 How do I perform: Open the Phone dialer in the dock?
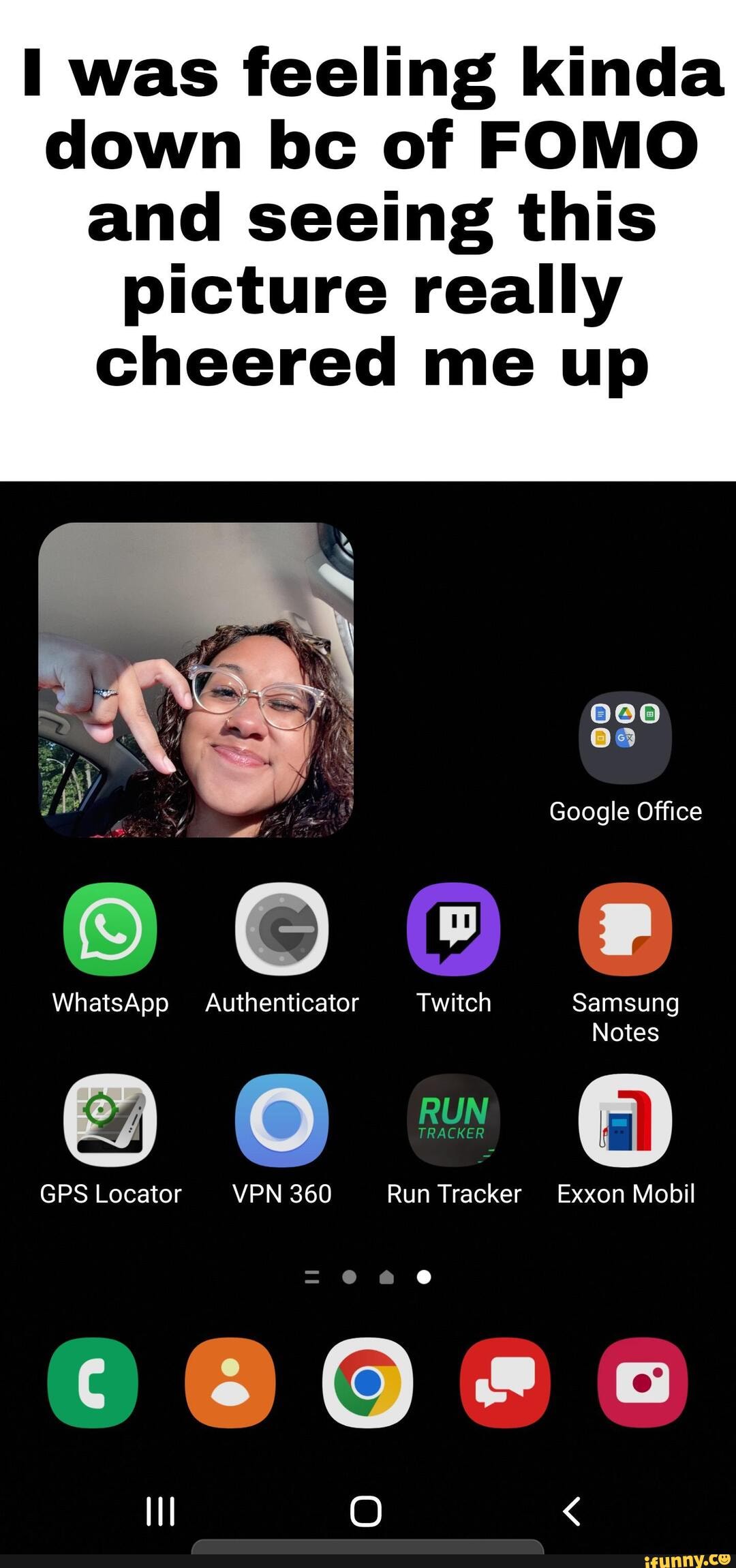pyautogui.click(x=93, y=1382)
